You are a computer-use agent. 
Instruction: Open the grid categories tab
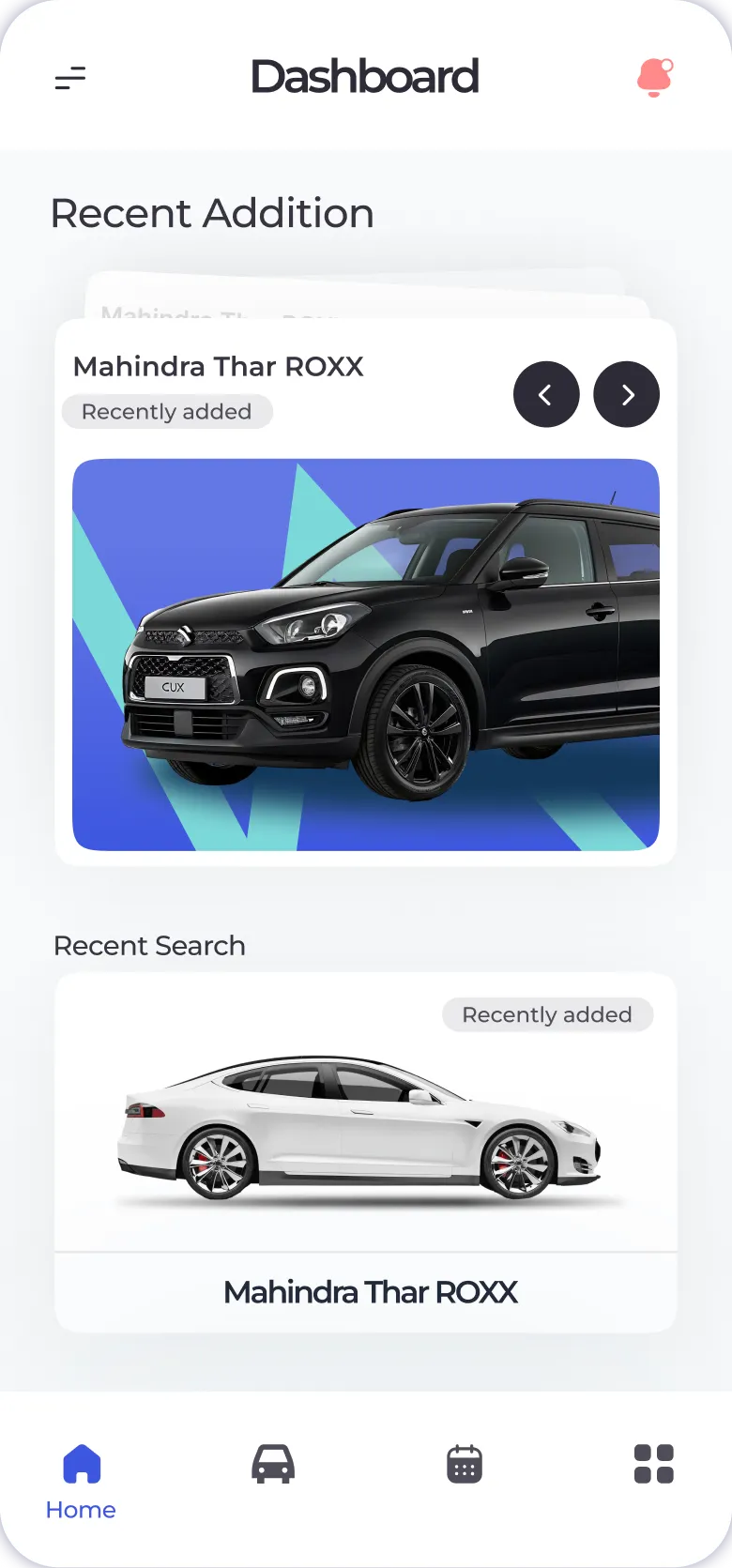coord(654,1464)
